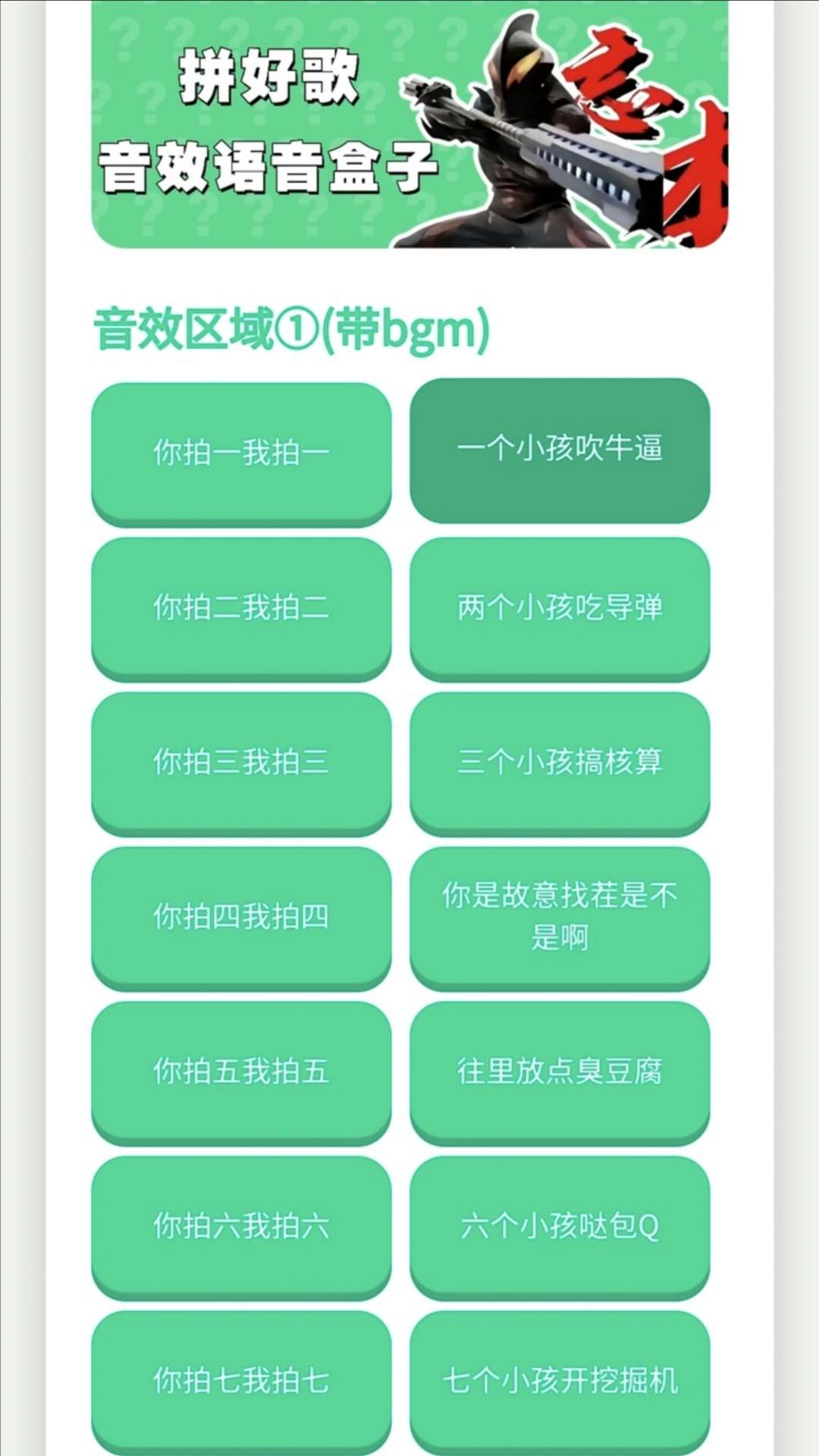Tap the 你拍七我拍七 button
Screen dimensions: 819x1456
(241, 1380)
